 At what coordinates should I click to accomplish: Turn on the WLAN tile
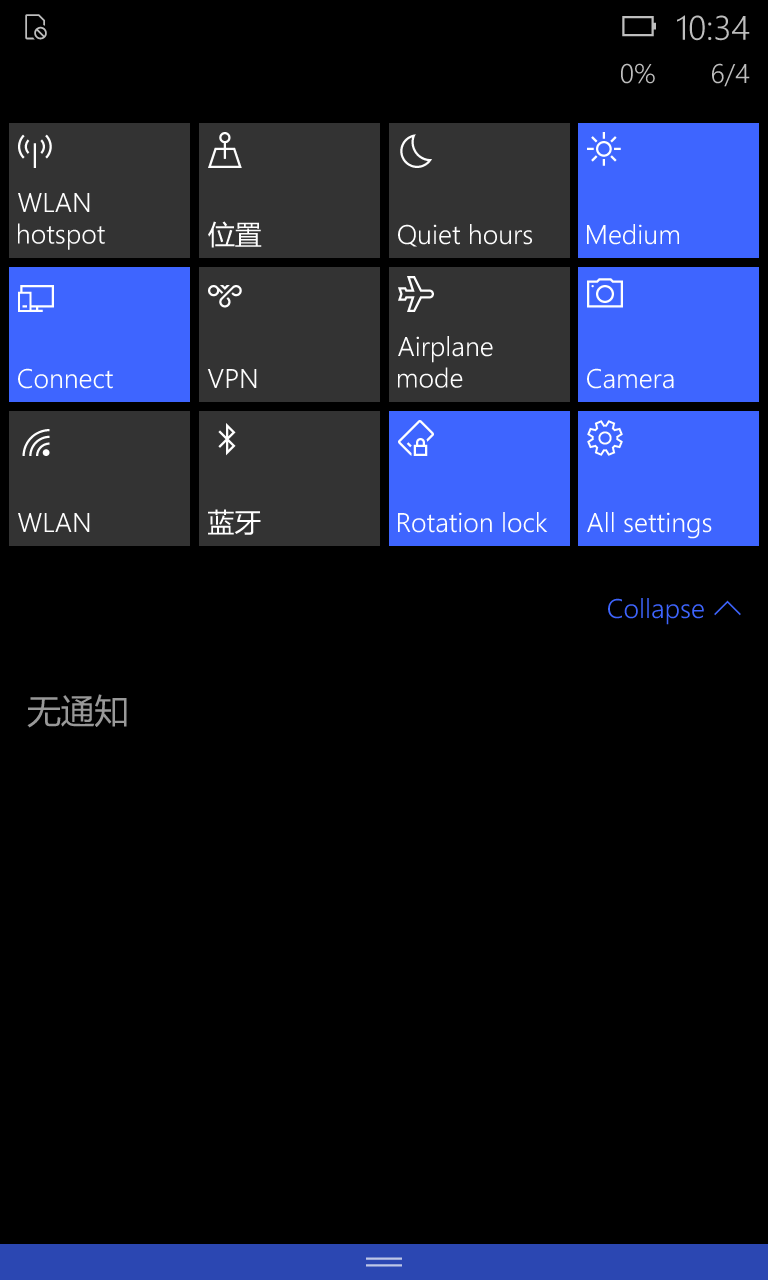point(99,478)
